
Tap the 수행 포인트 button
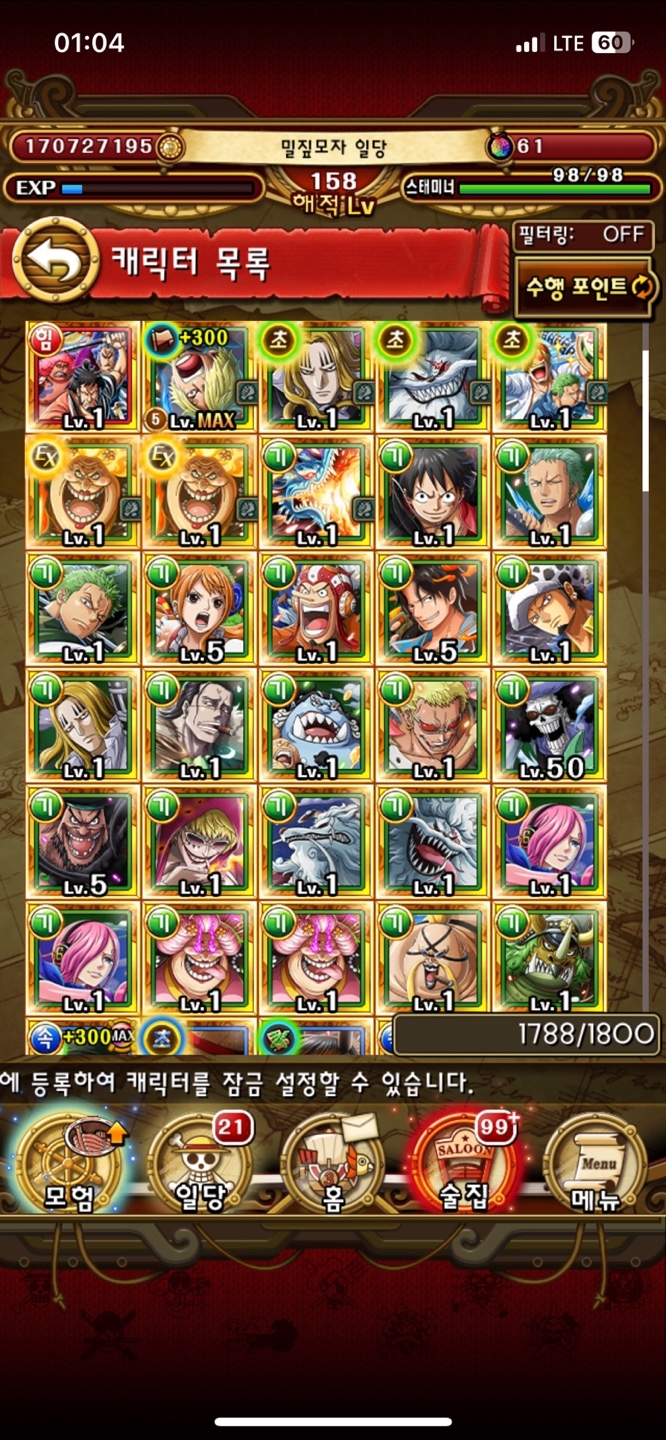(x=587, y=287)
